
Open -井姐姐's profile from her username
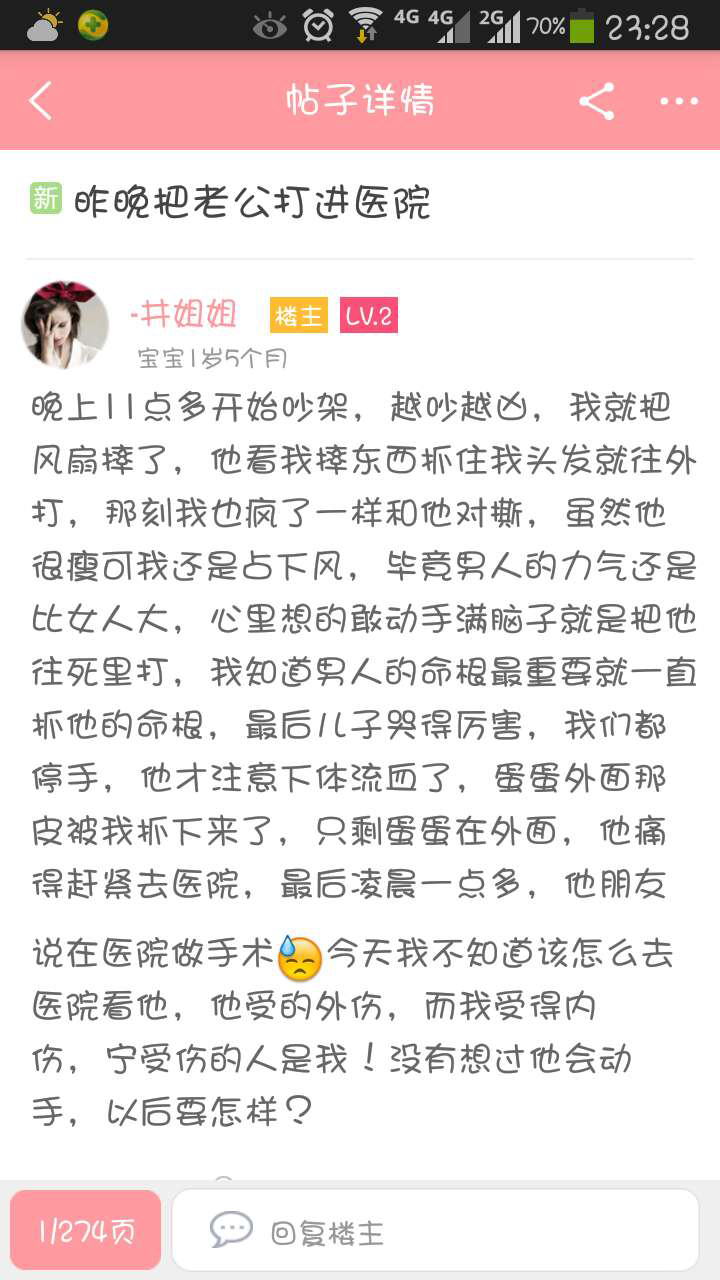pos(183,315)
